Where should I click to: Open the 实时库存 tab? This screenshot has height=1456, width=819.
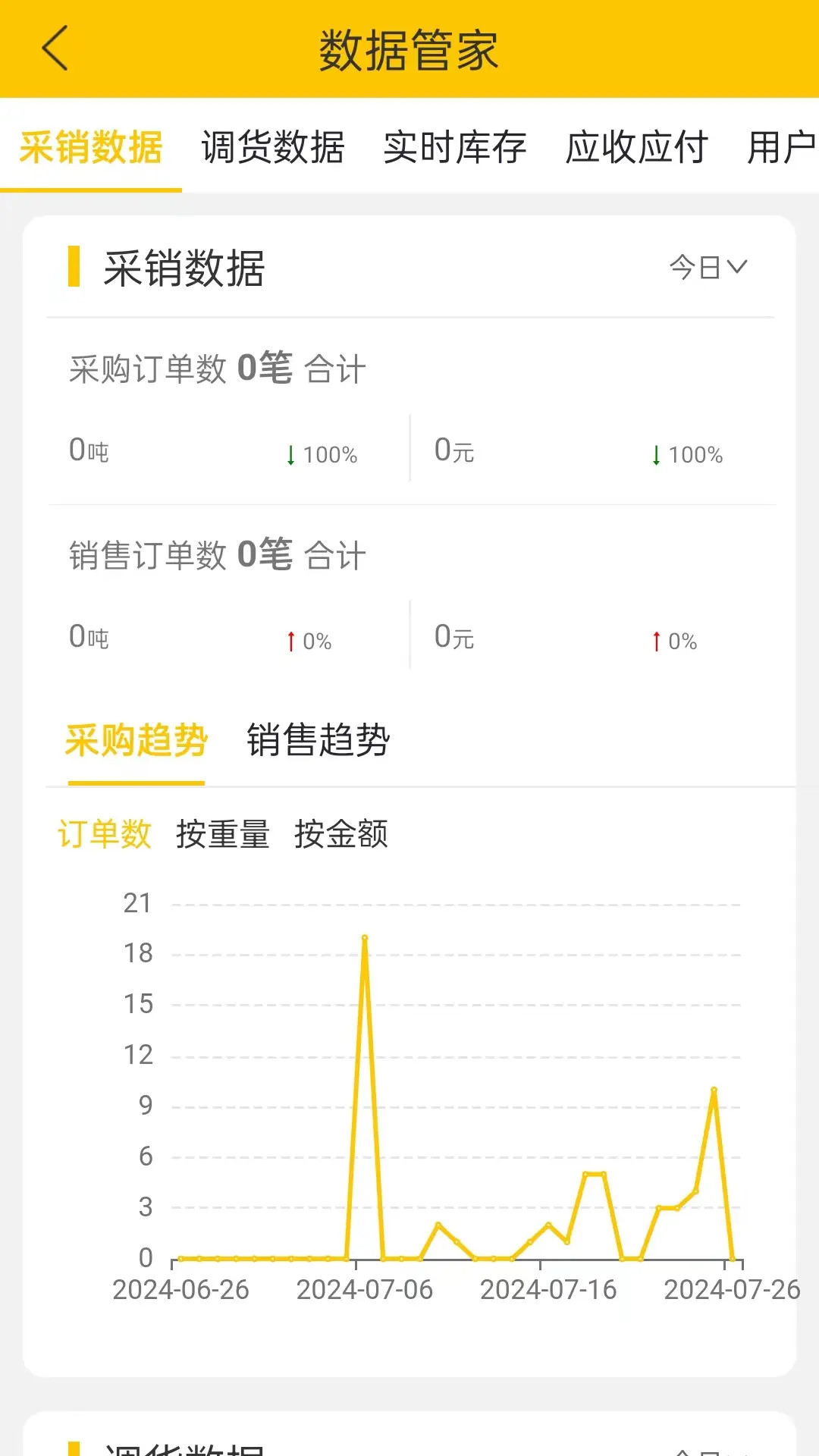pos(456,149)
